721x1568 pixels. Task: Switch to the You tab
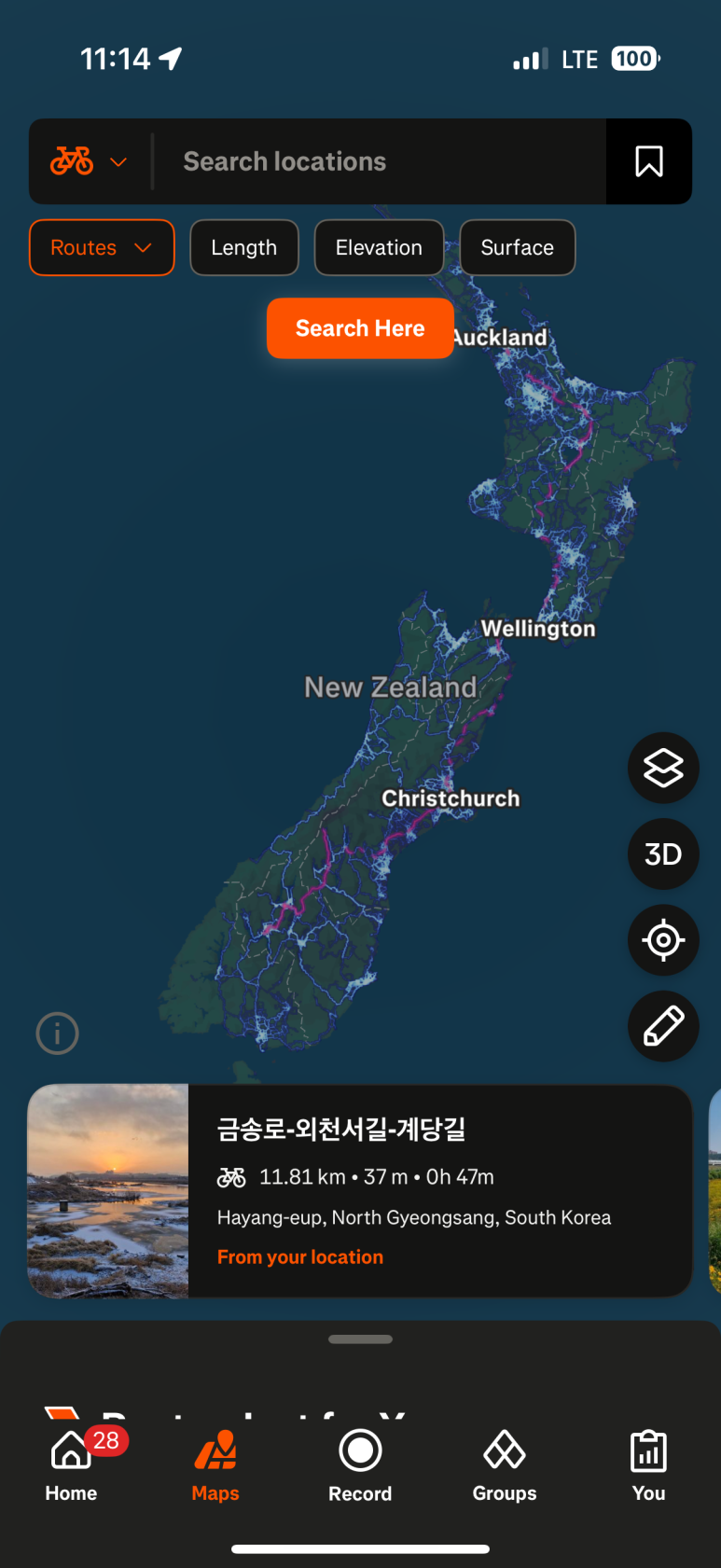click(648, 1465)
